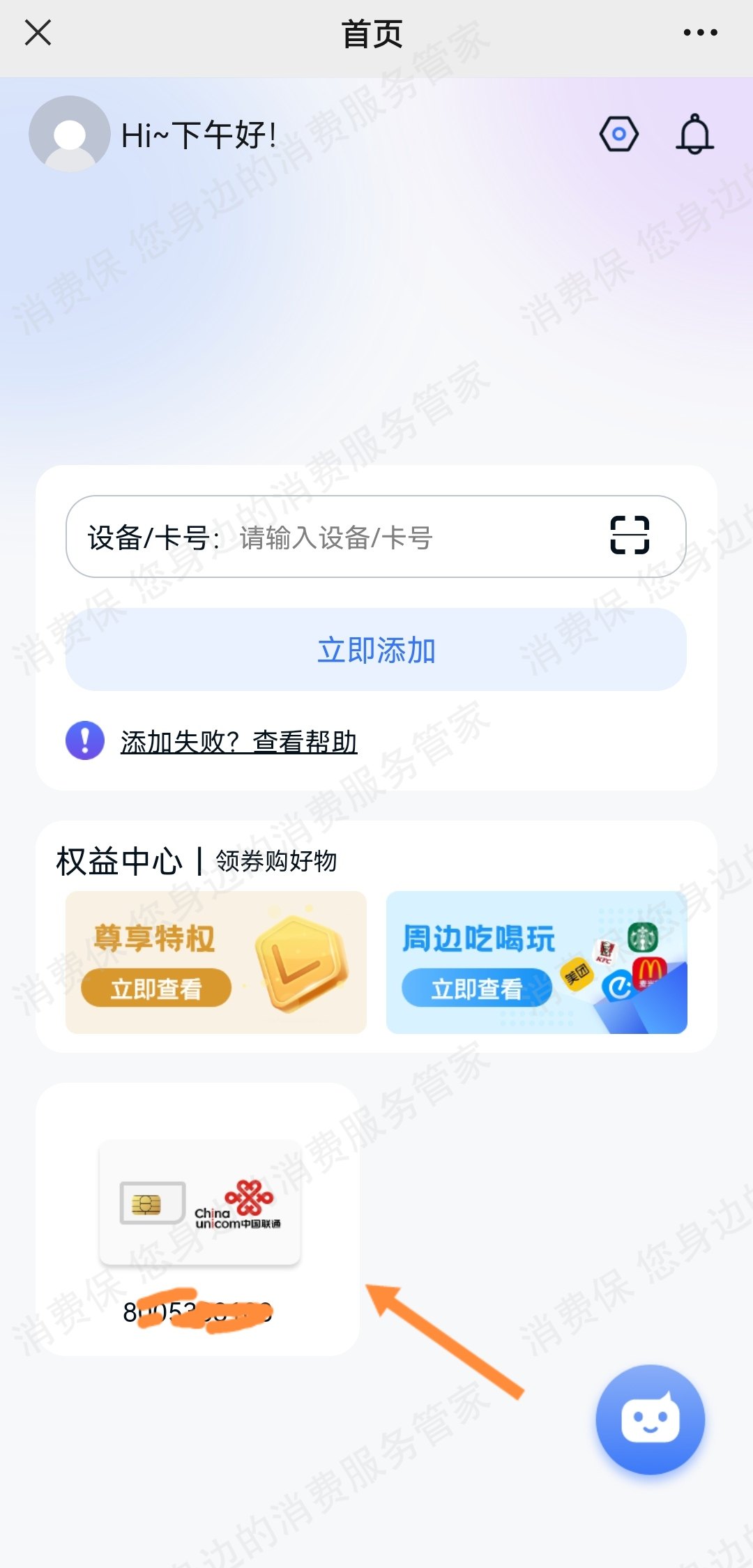Open the three-dot overflow menu

700,33
